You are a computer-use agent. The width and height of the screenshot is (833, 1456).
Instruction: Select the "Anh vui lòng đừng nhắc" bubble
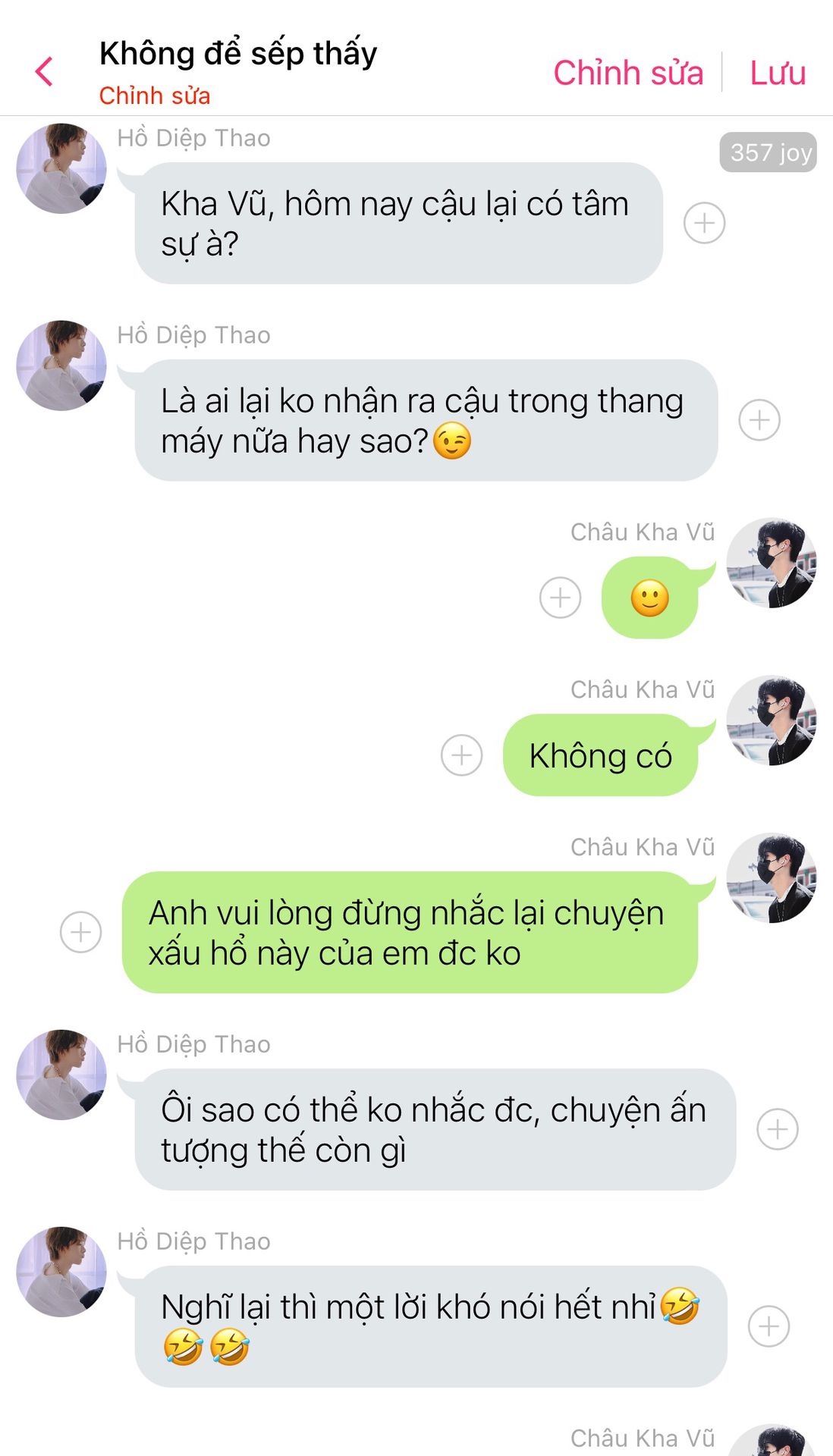409,932
